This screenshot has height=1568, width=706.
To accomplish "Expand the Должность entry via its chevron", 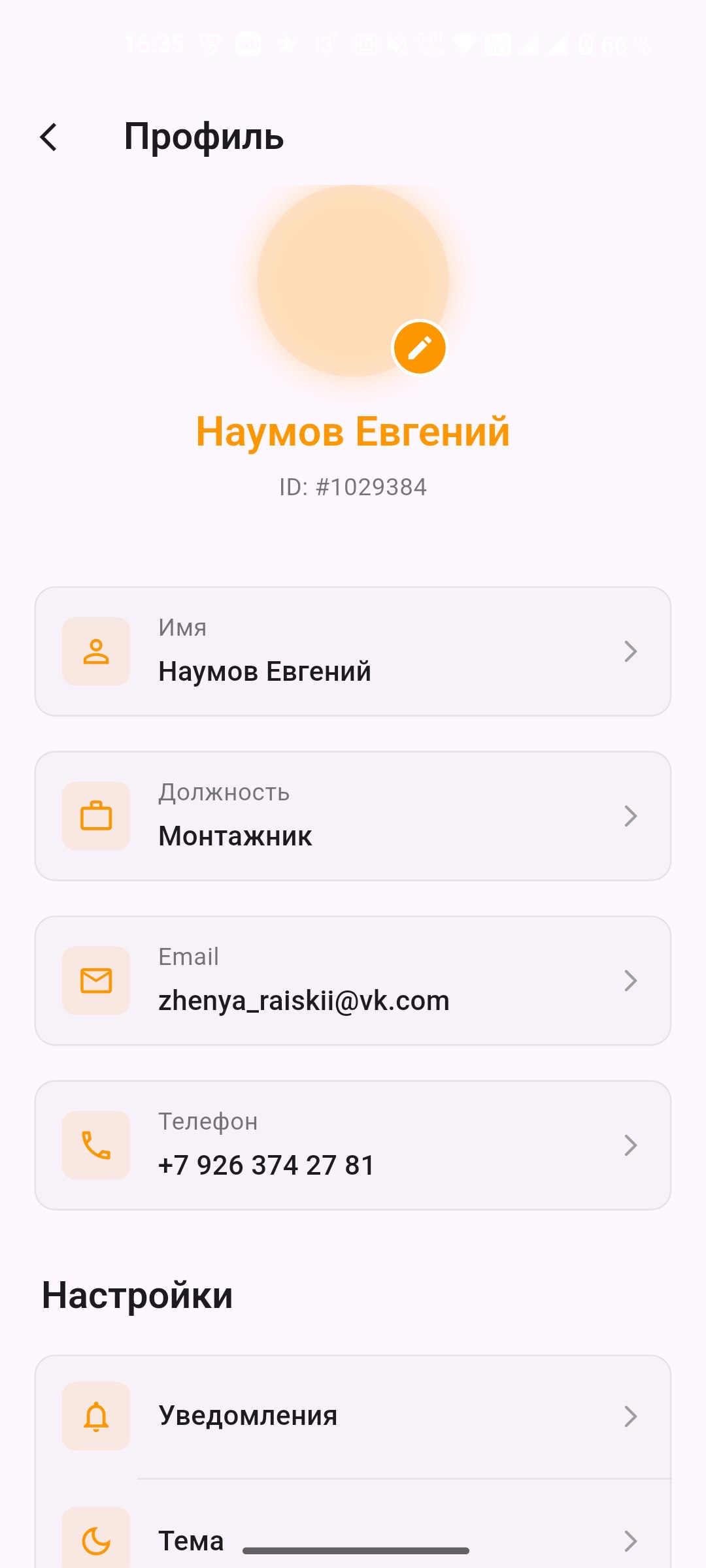I will point(630,816).
